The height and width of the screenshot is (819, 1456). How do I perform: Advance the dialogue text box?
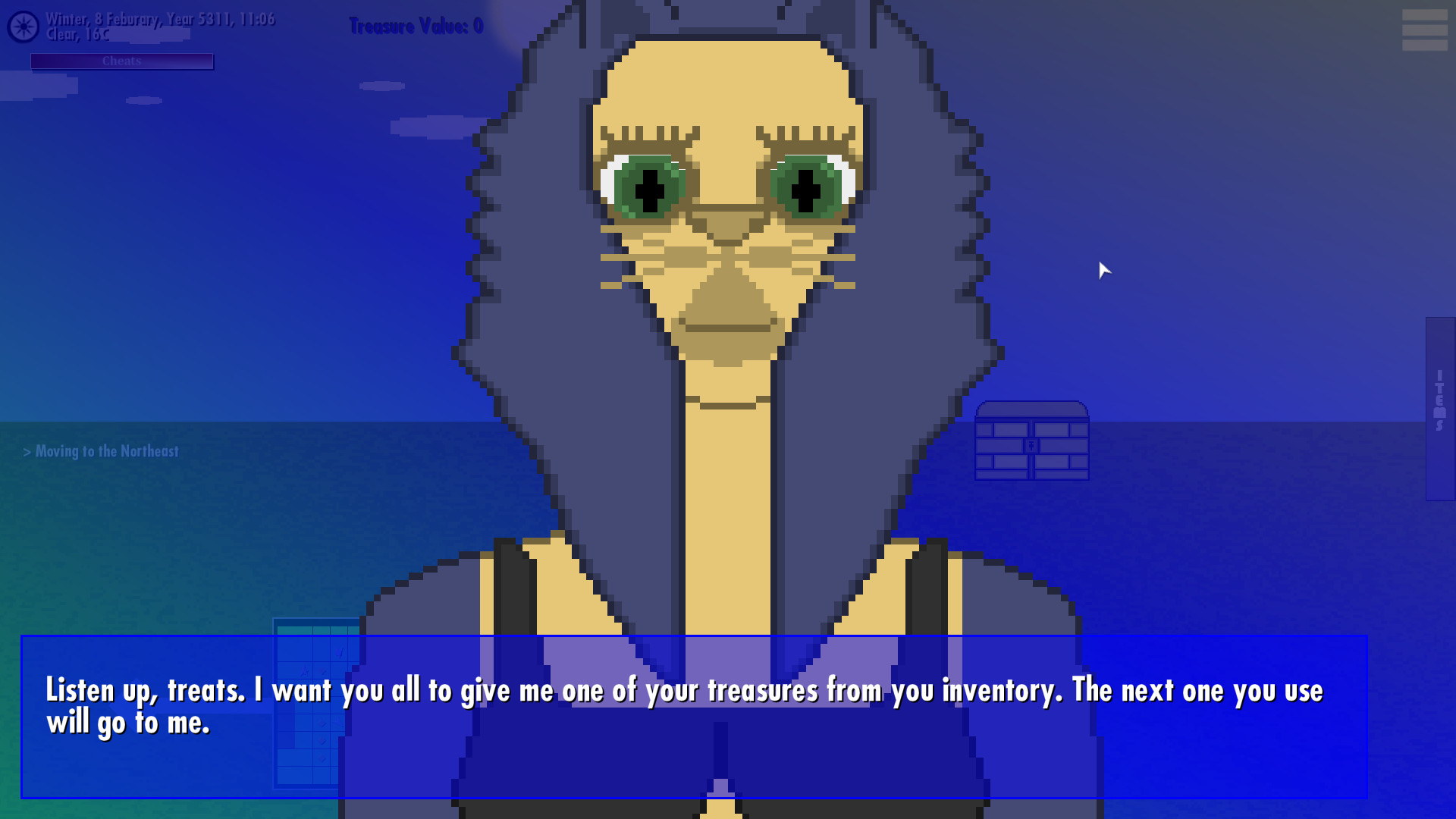(694, 716)
